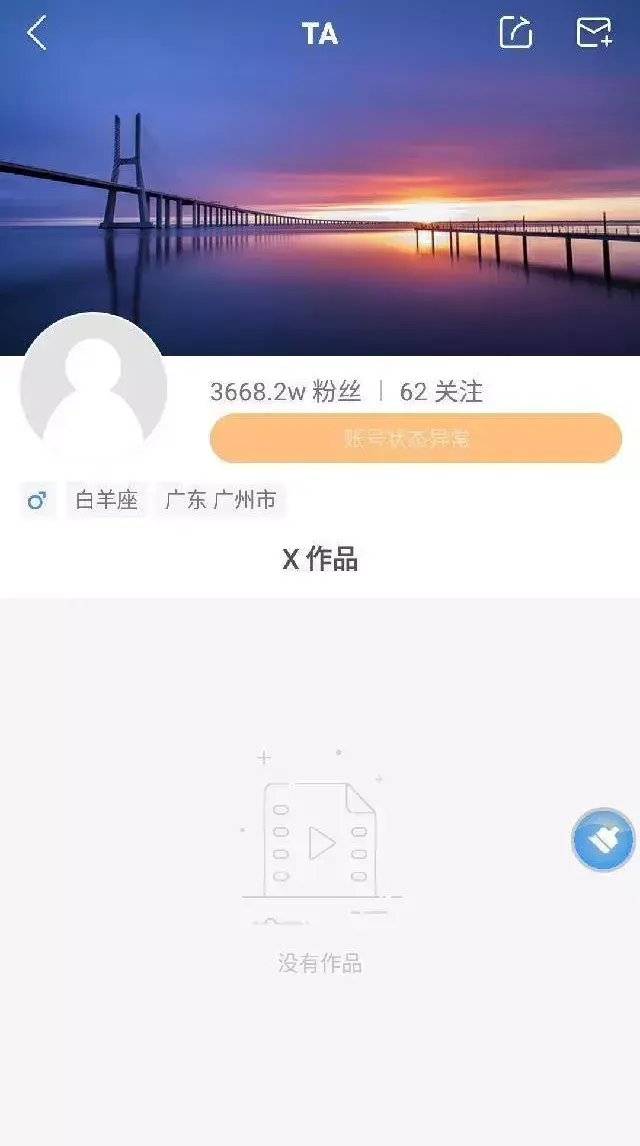Send a private message to this user

(594, 33)
